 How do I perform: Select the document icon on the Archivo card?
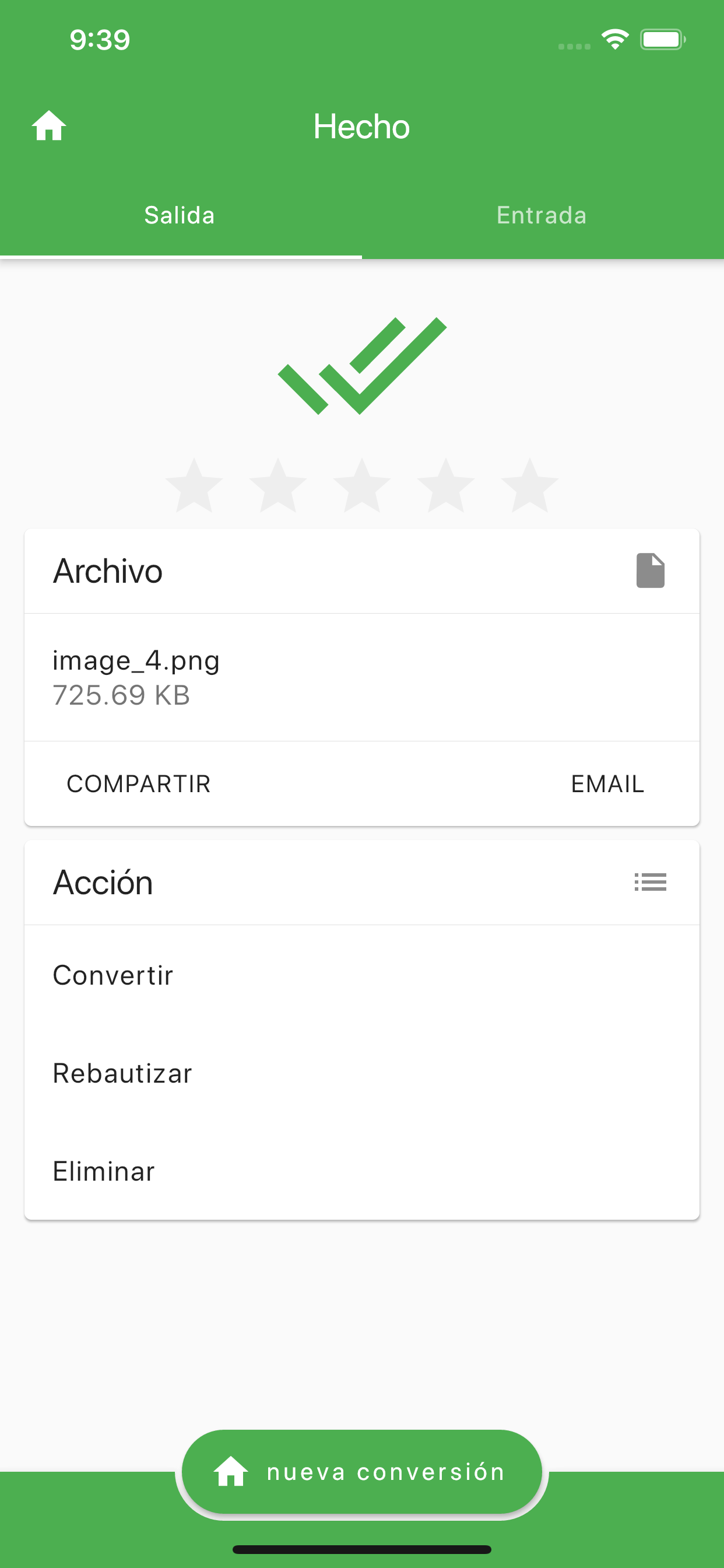[649, 570]
